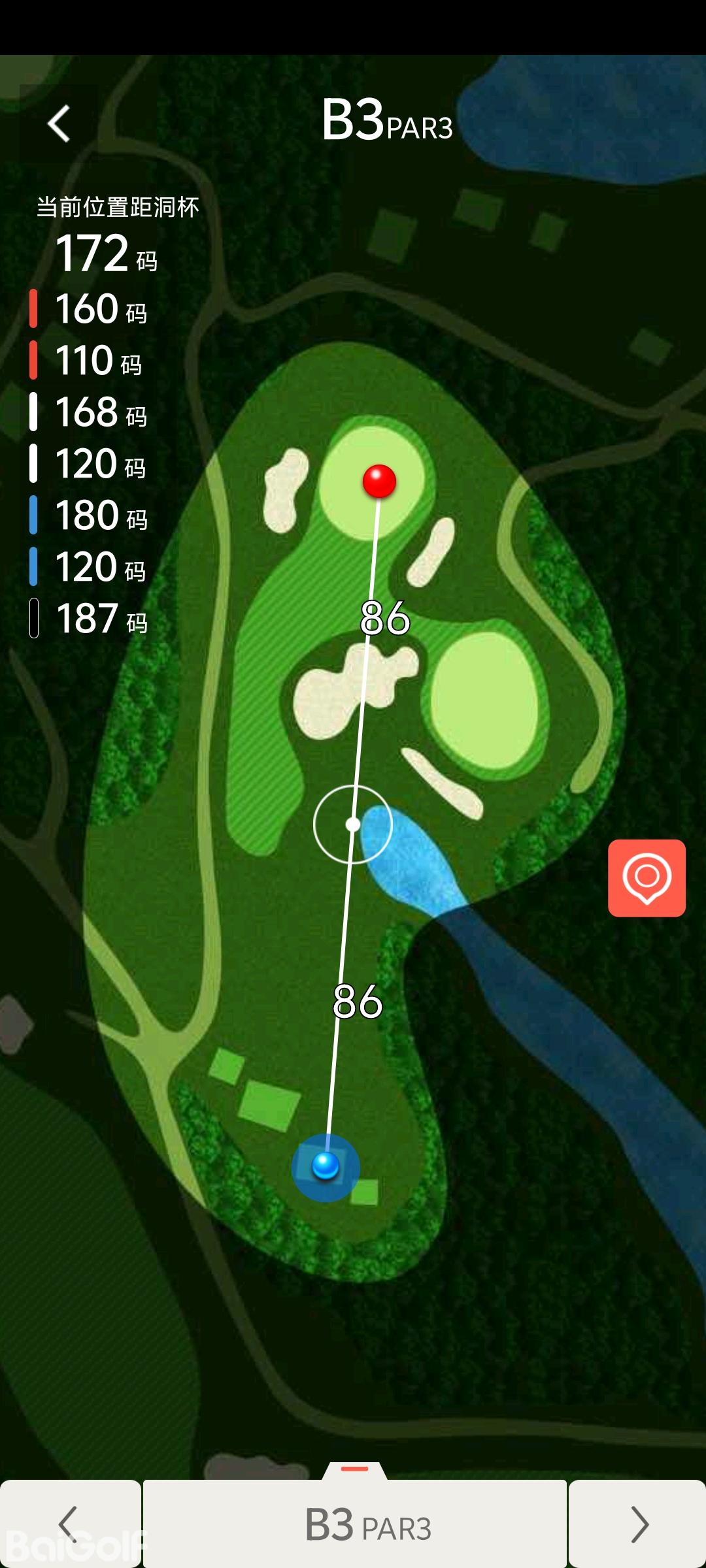Screen dimensions: 706x1568
Task: Go back using the top-left arrow
Action: tap(59, 123)
